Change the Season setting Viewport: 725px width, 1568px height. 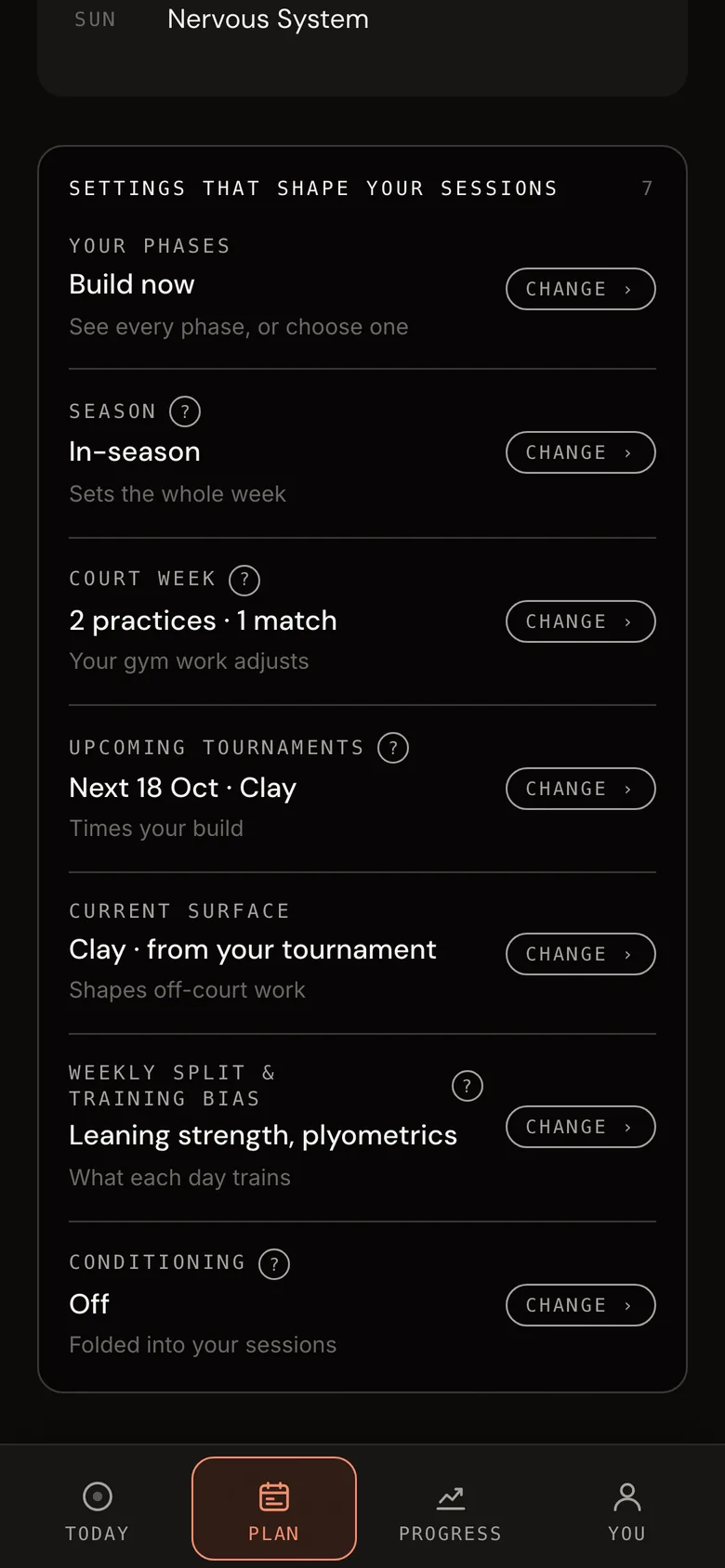581,452
